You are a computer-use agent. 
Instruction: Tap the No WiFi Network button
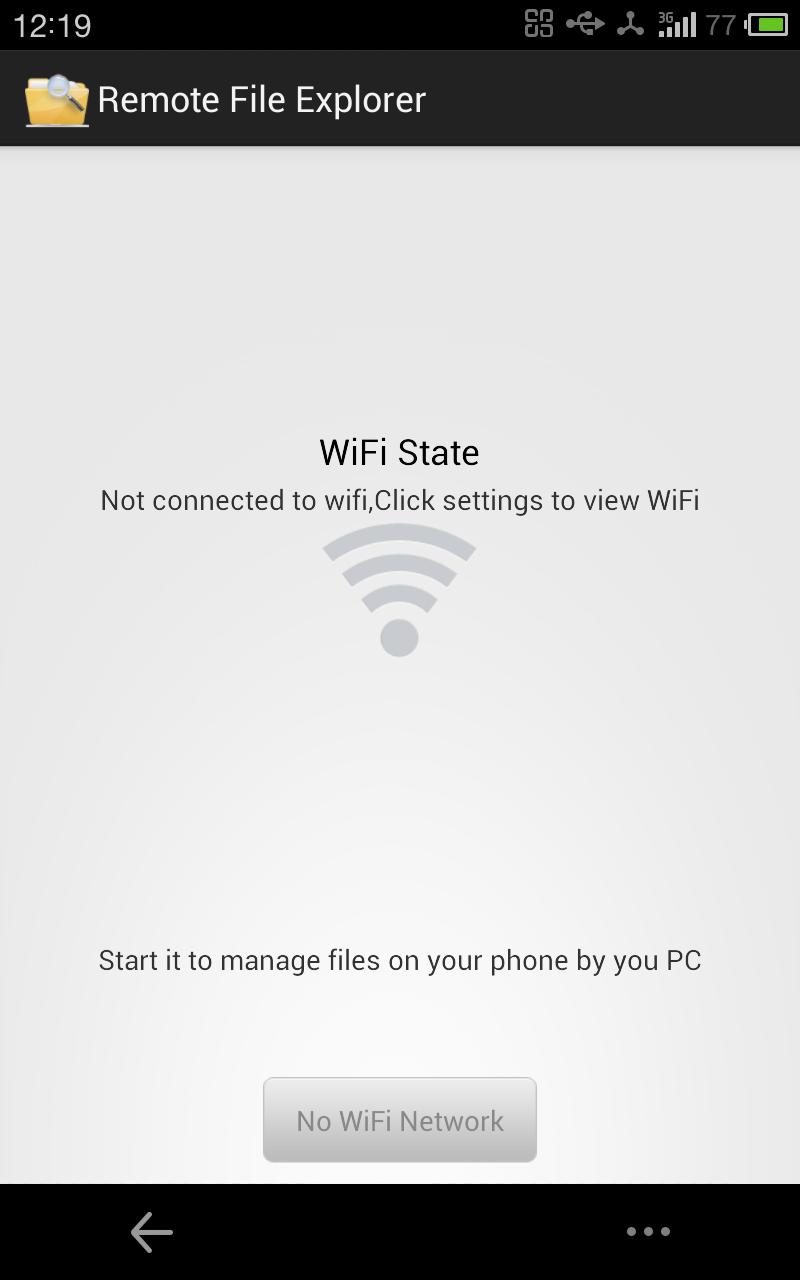click(x=399, y=1120)
